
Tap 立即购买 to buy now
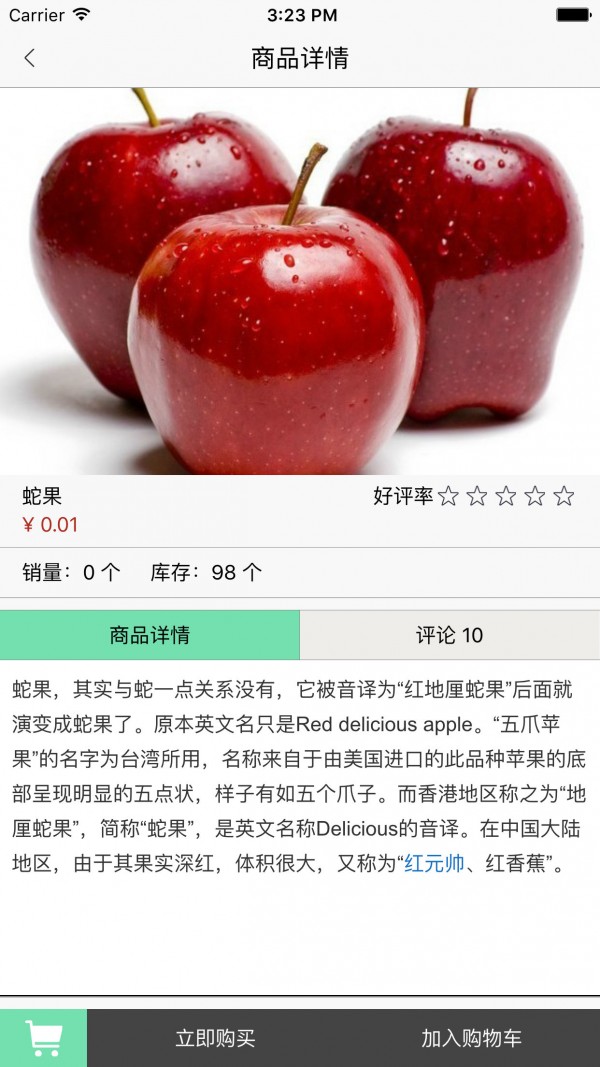coord(215,1038)
